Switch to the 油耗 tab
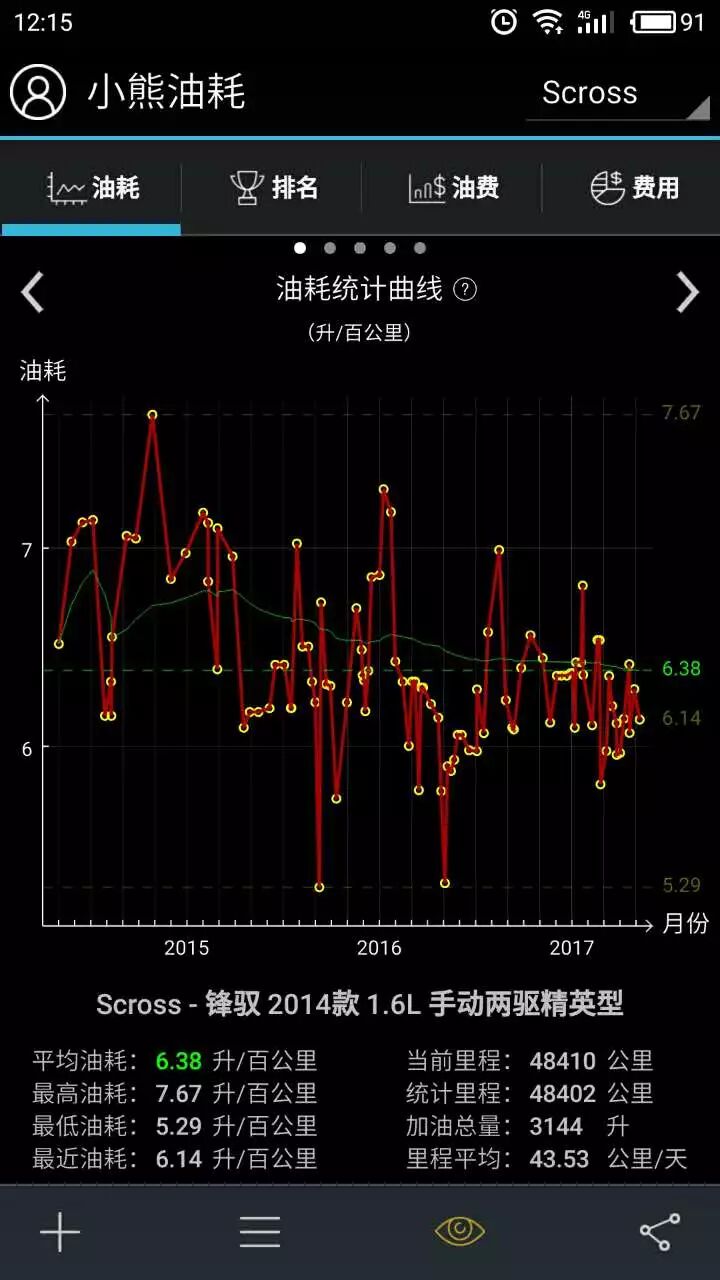The image size is (720, 1280). (91, 187)
